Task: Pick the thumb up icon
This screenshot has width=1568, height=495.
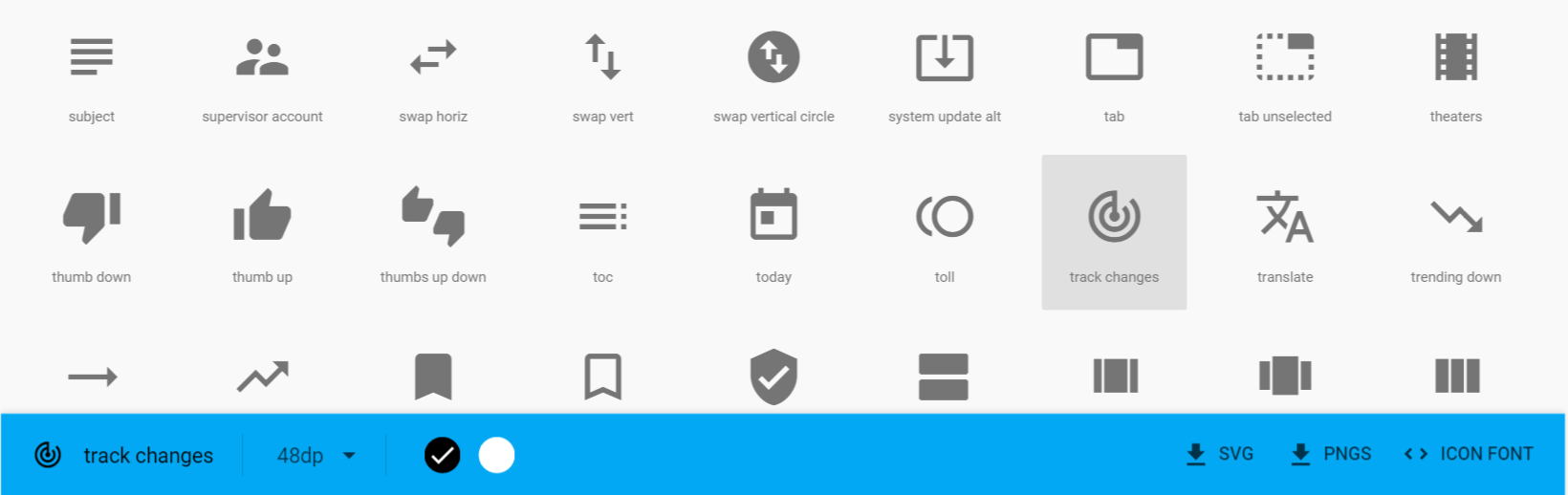Action: tap(262, 217)
